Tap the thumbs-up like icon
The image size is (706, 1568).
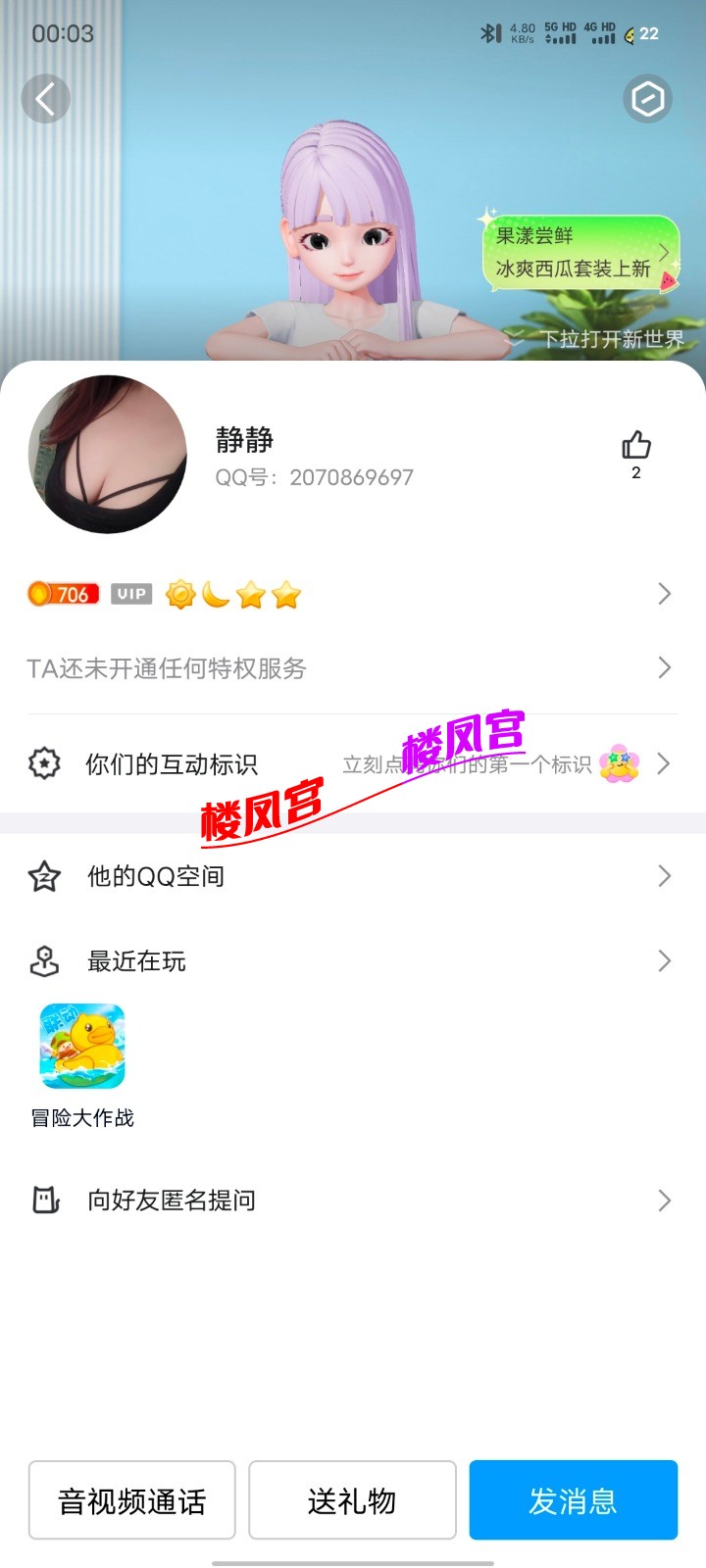pyautogui.click(x=635, y=446)
